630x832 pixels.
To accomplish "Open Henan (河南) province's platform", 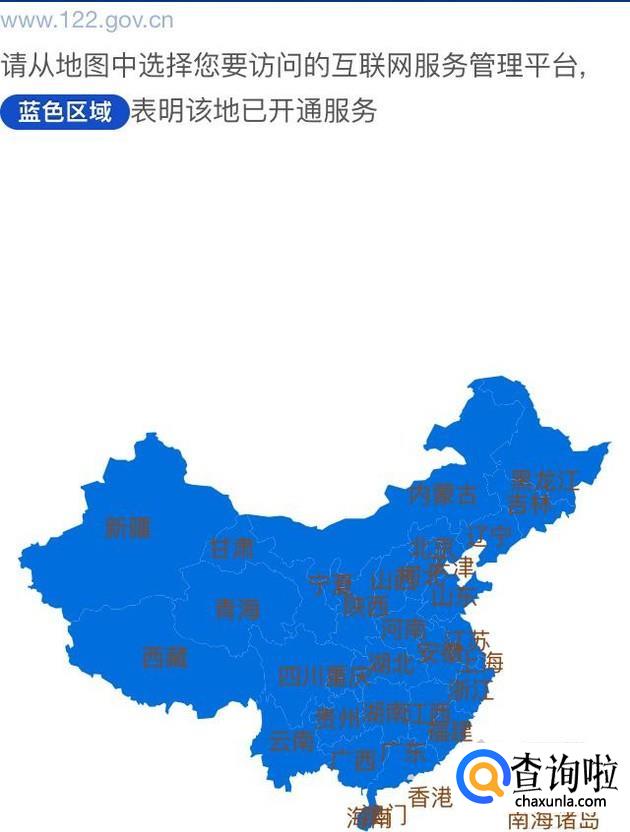I will [x=404, y=629].
